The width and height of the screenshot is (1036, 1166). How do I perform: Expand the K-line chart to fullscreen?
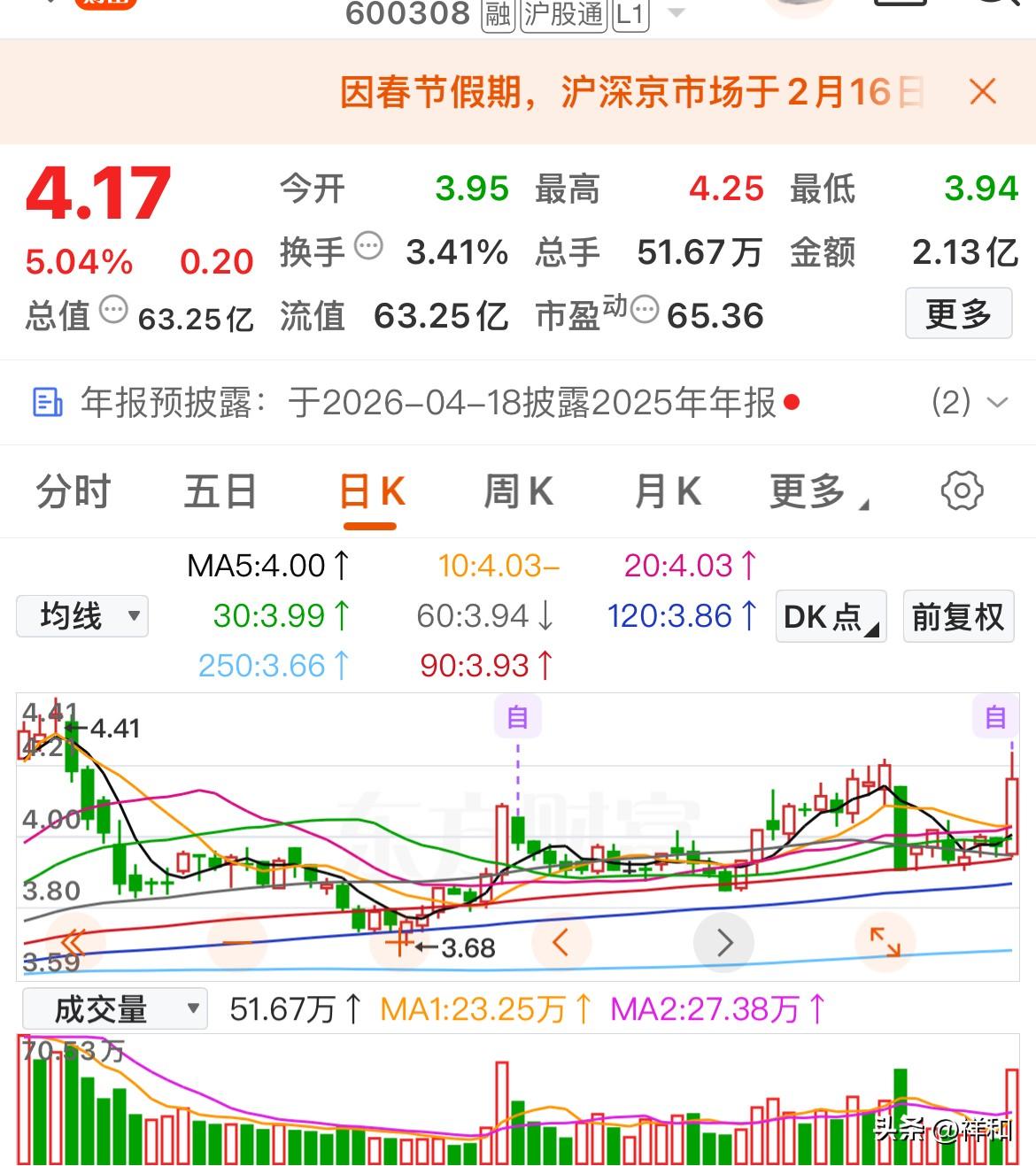(883, 942)
